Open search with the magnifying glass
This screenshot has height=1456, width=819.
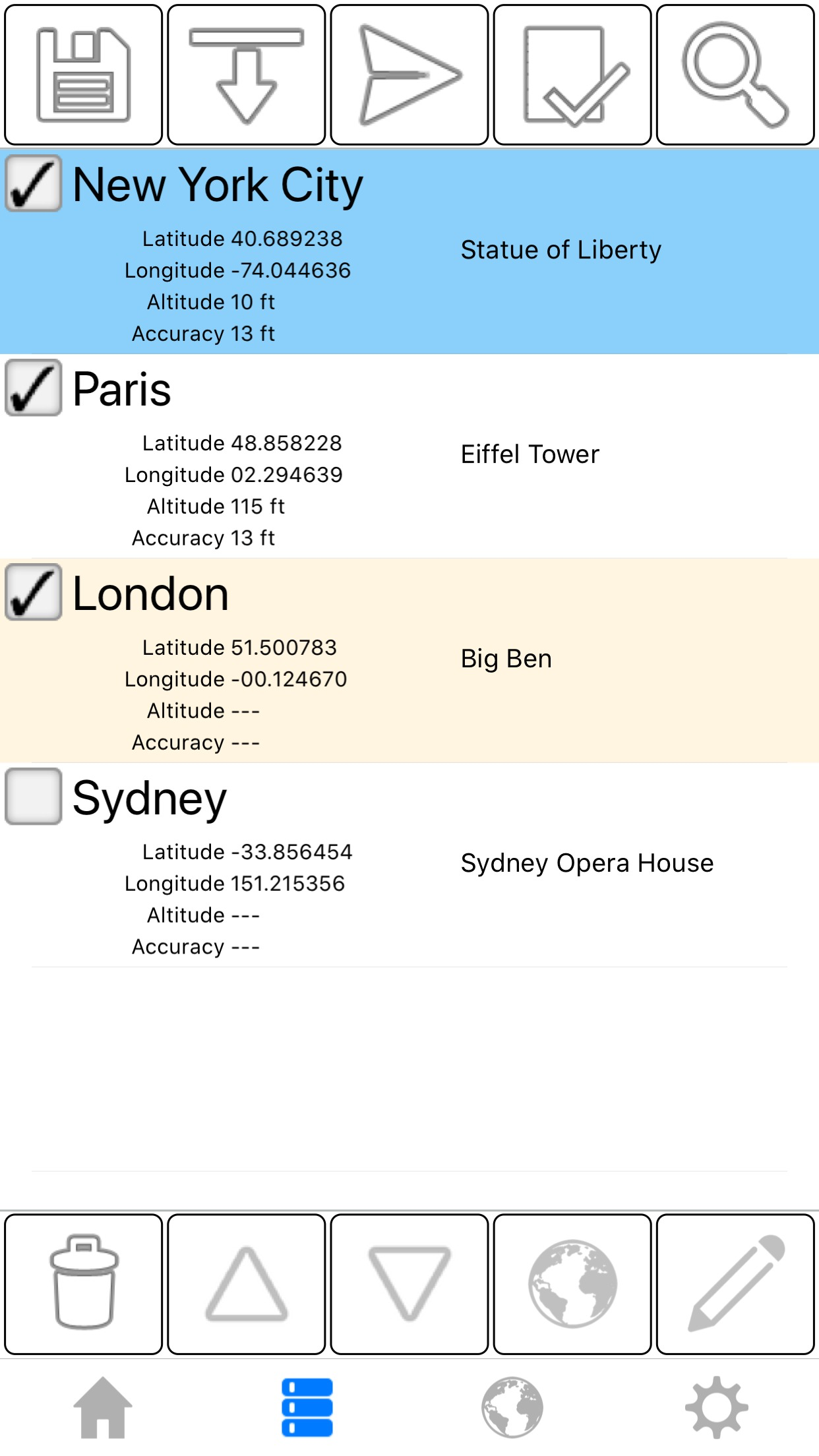point(735,75)
